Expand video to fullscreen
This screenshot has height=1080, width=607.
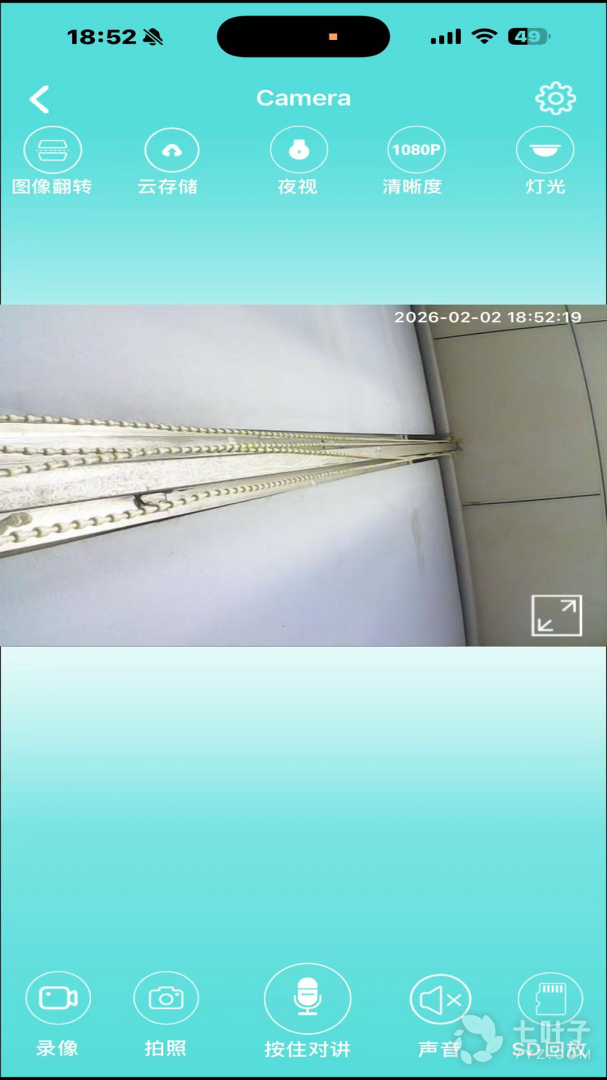coord(556,616)
